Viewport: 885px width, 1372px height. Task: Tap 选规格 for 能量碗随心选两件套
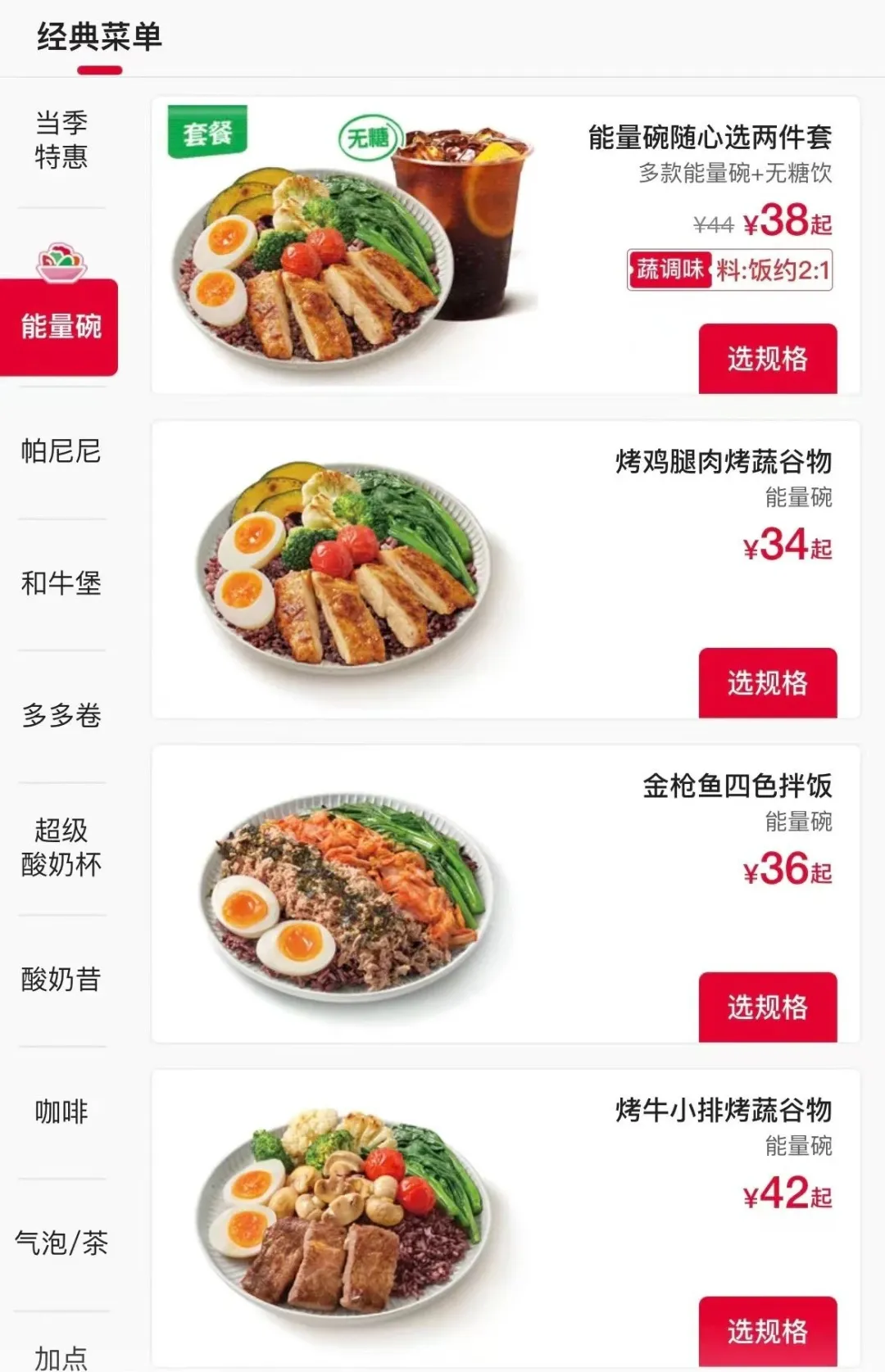(767, 359)
